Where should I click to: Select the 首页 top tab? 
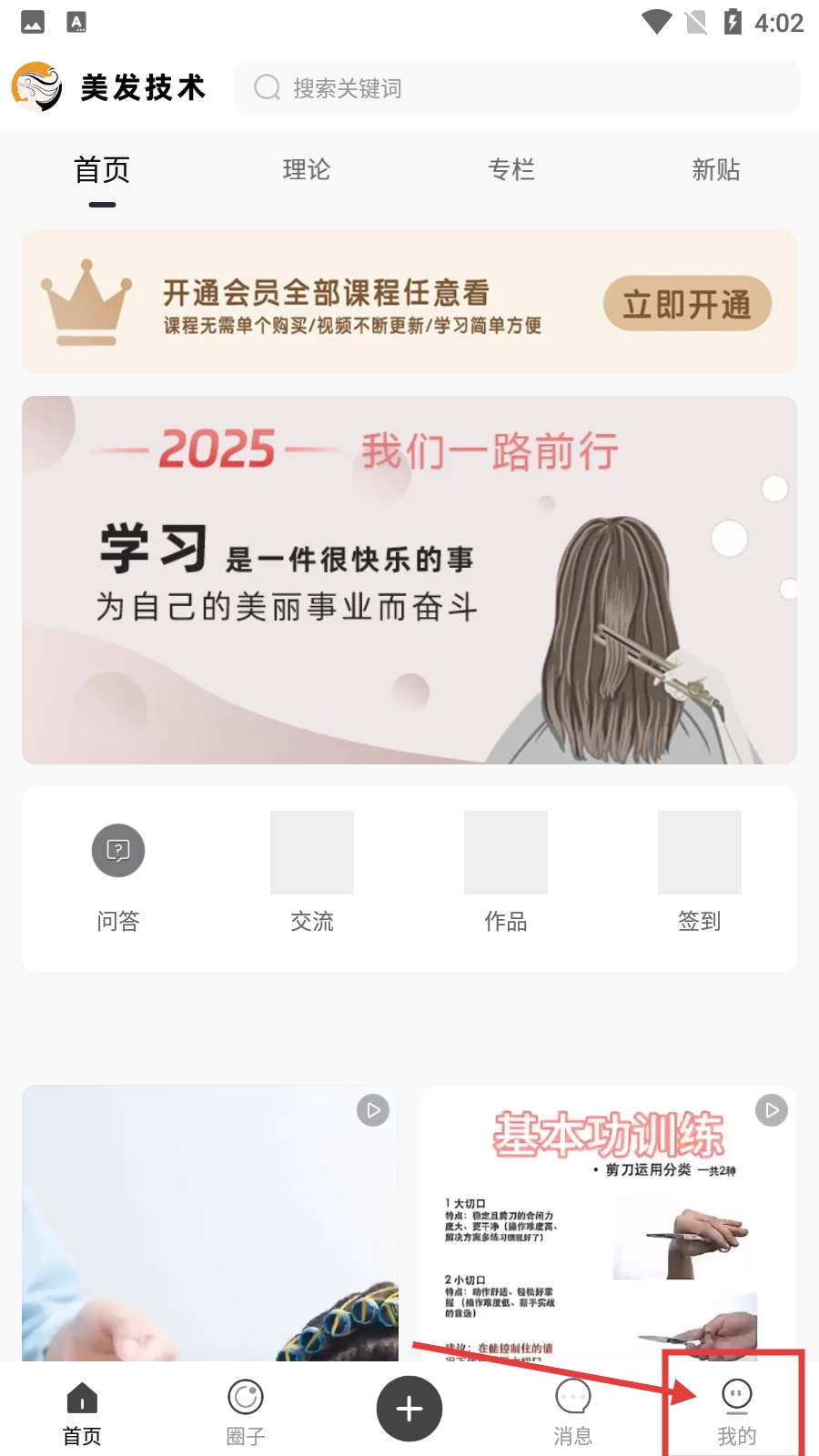(102, 170)
